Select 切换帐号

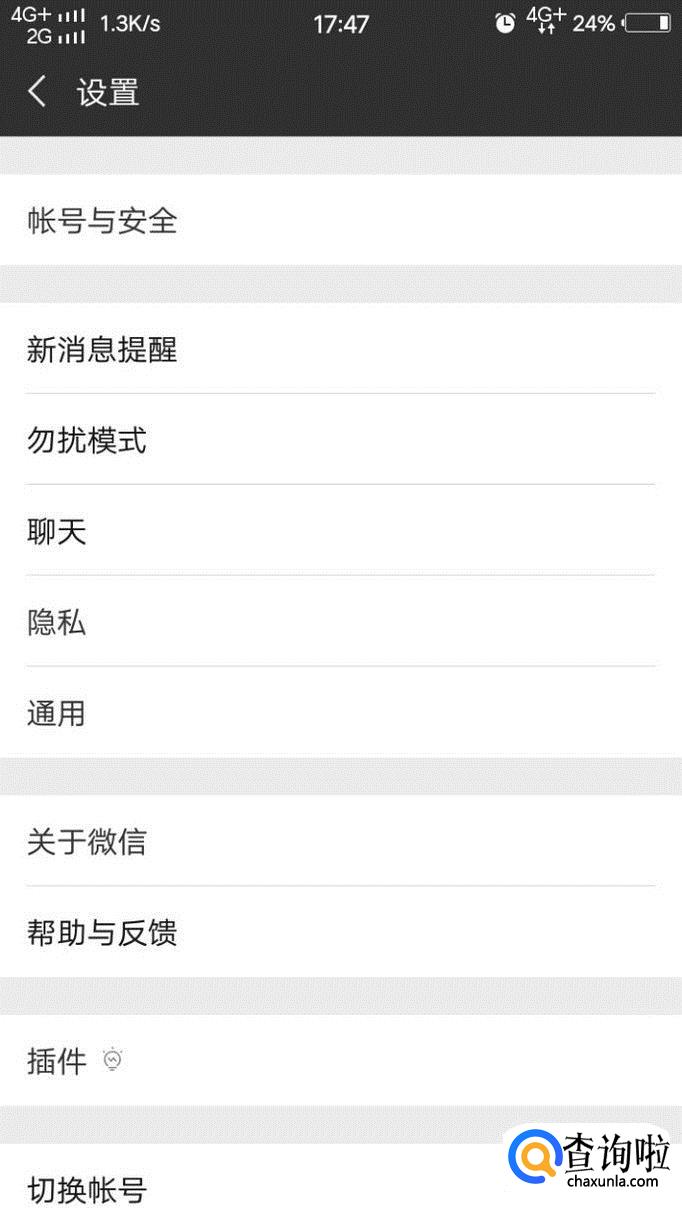87,1188
